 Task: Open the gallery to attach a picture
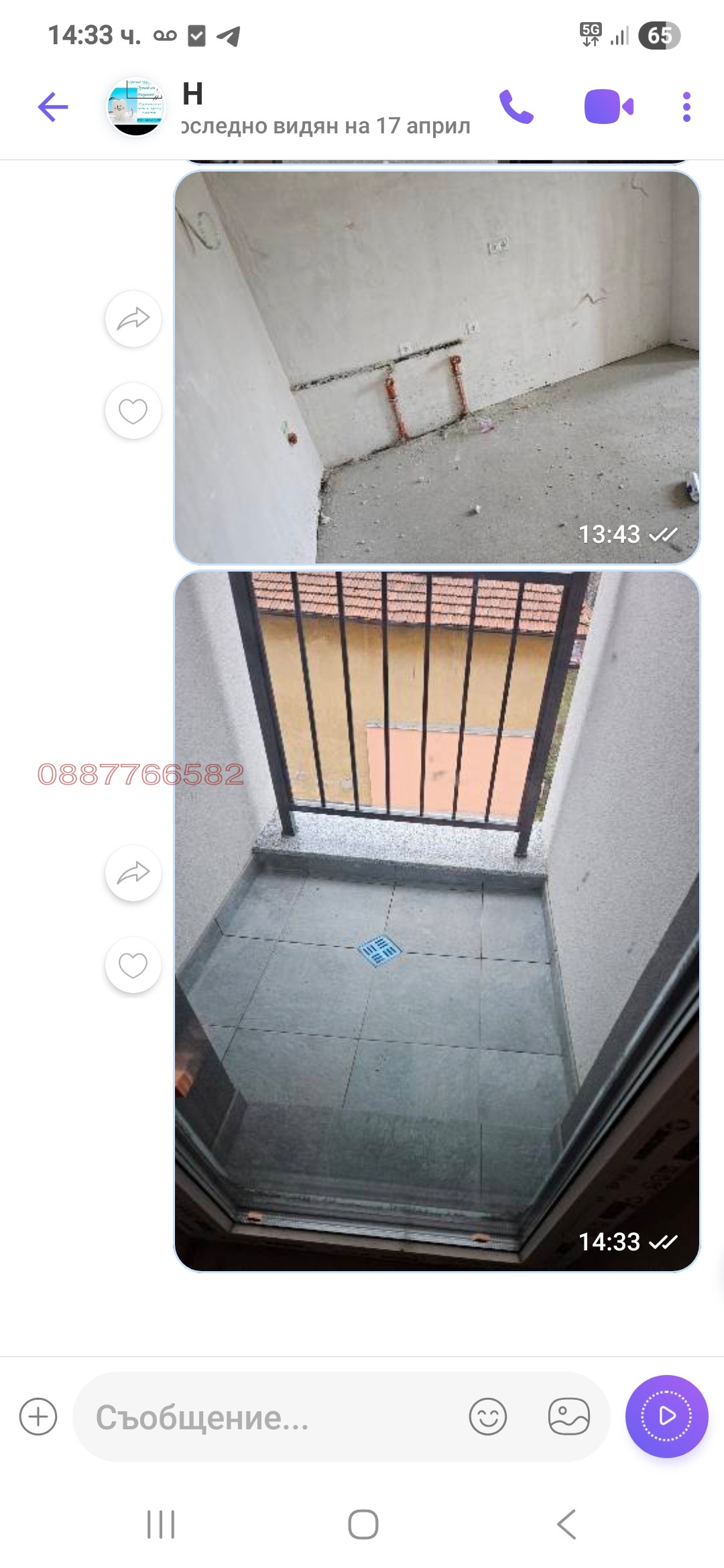click(568, 1417)
